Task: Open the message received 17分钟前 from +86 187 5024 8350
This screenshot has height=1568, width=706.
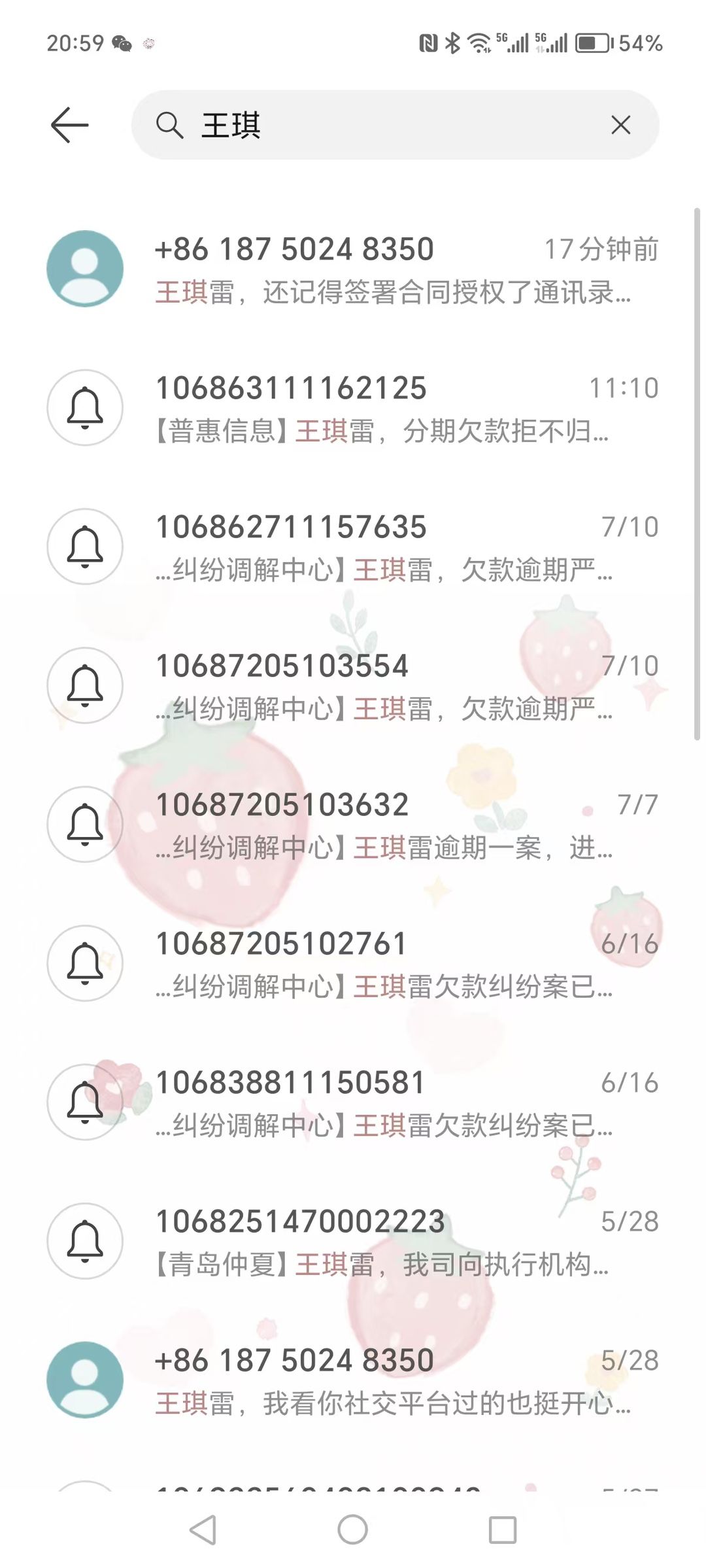Action: pos(353,269)
